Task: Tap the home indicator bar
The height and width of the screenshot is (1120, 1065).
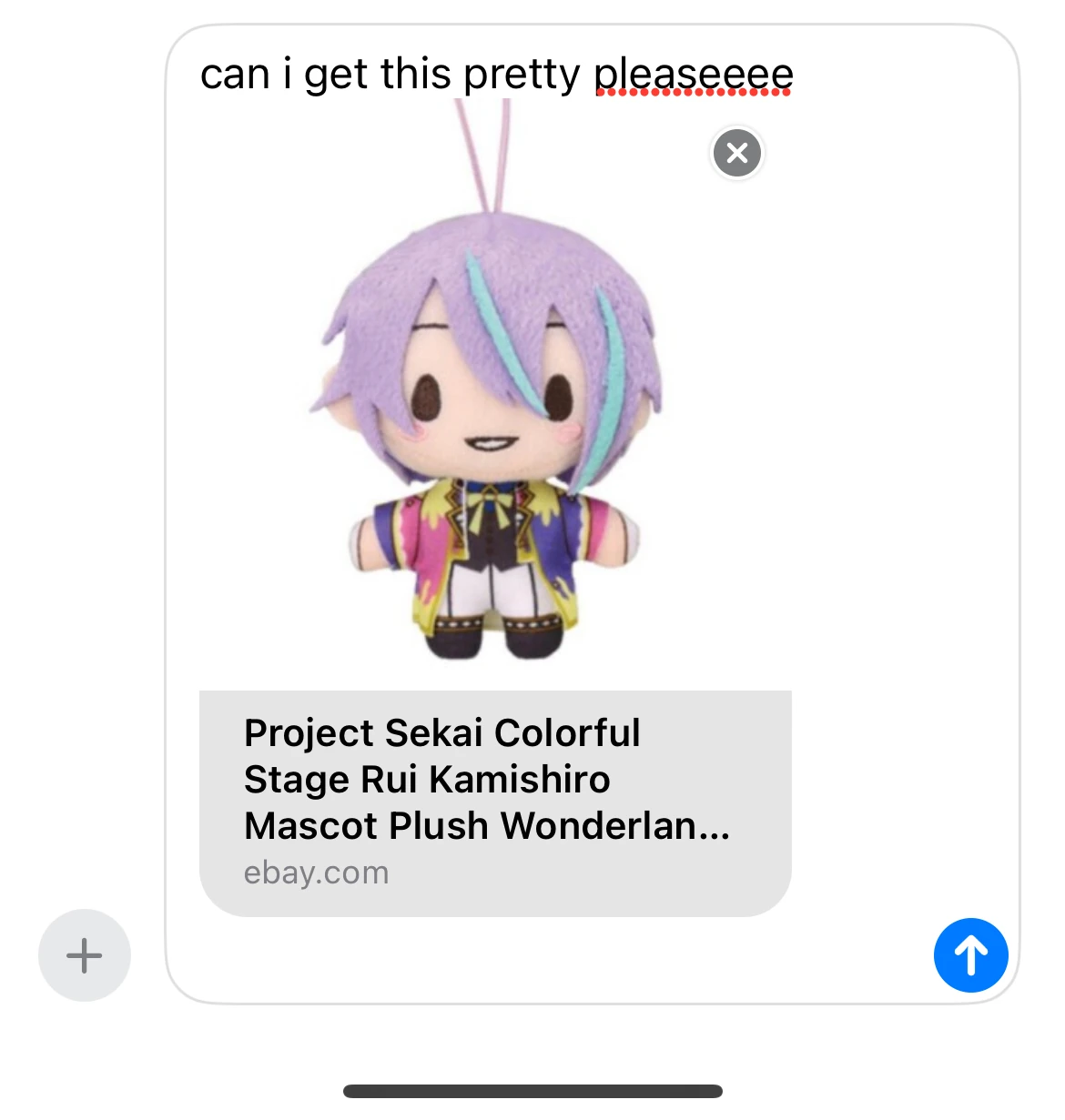Action: coord(532,1087)
